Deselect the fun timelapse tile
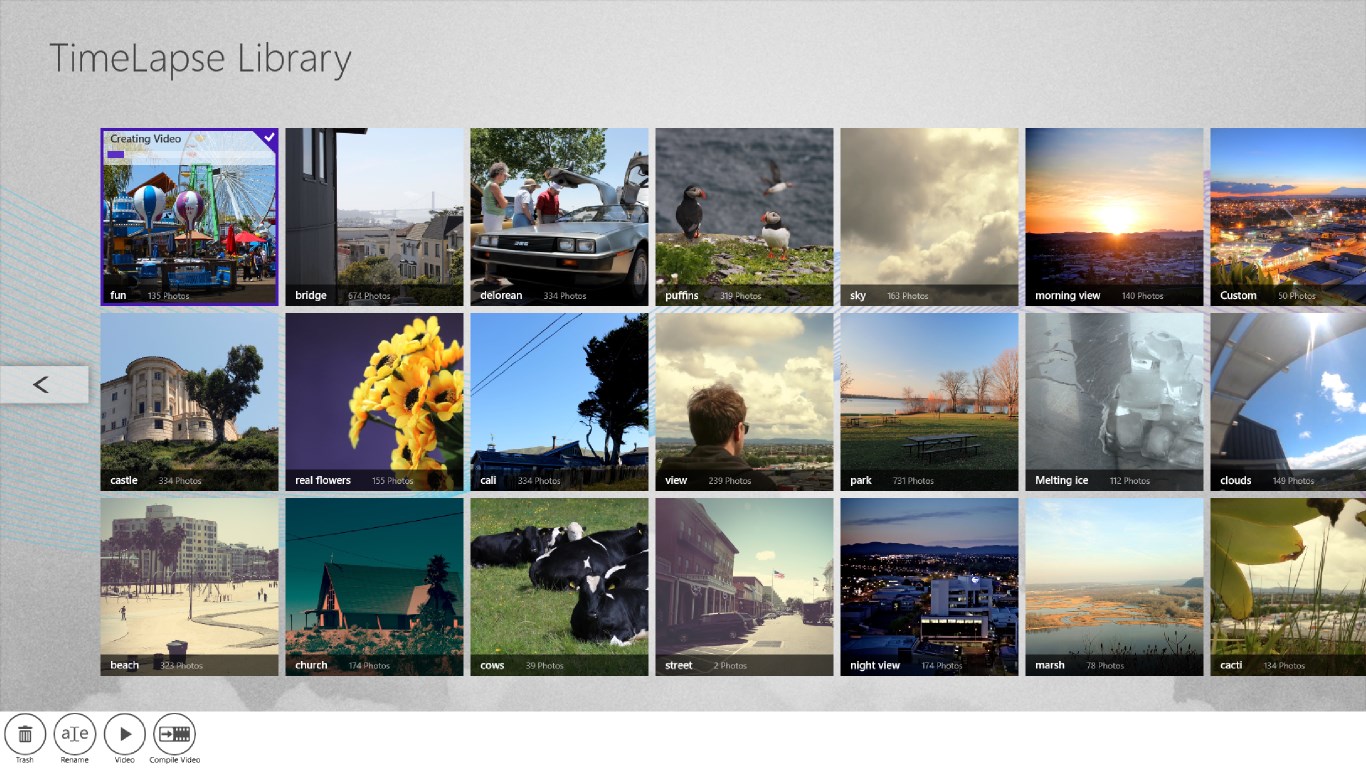 click(189, 217)
